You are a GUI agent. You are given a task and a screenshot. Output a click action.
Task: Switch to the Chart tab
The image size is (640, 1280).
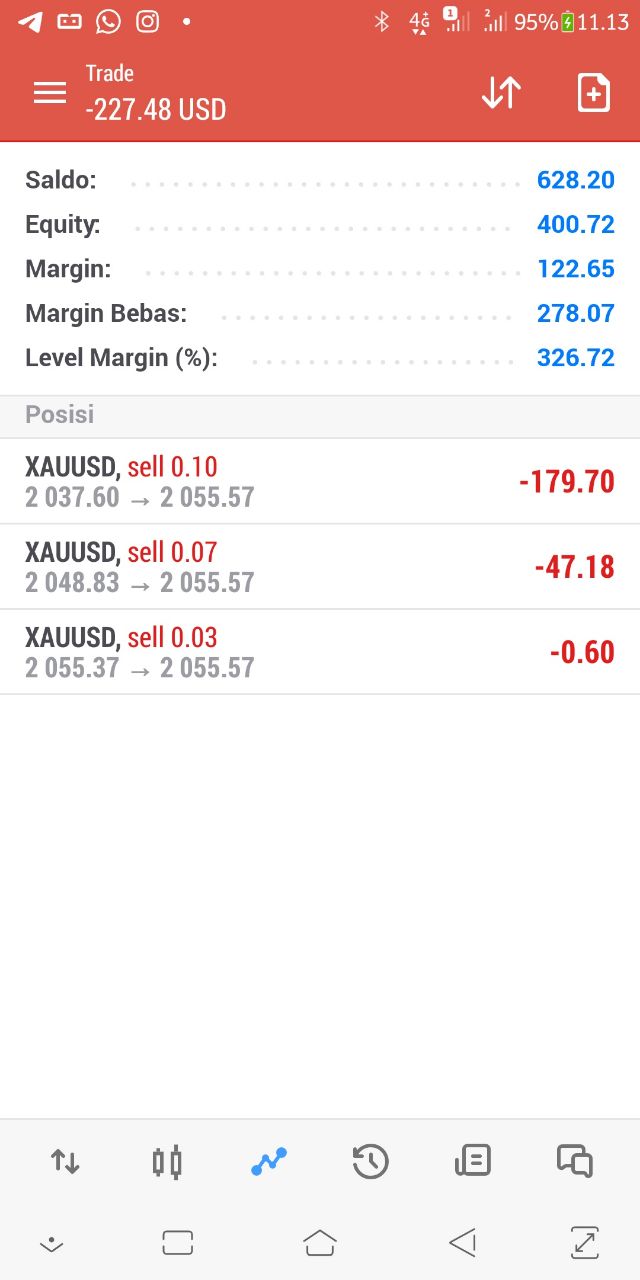point(167,1161)
